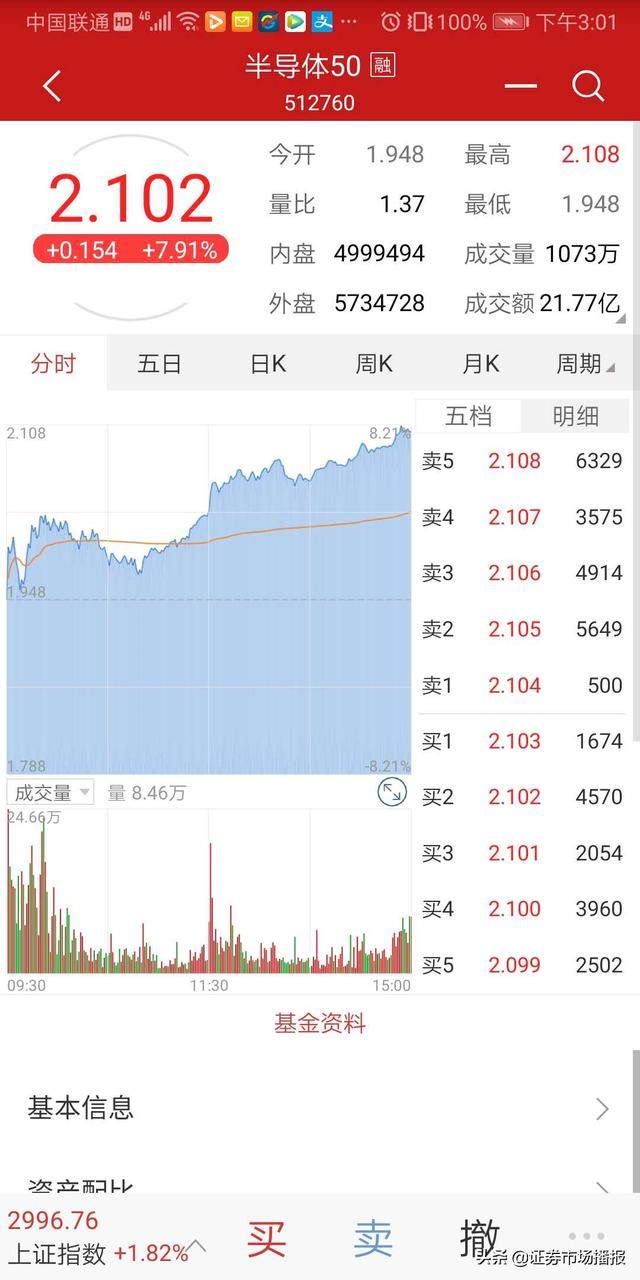Viewport: 640px width, 1280px height.
Task: Tap the 撤 cancel order button
Action: (480, 1237)
